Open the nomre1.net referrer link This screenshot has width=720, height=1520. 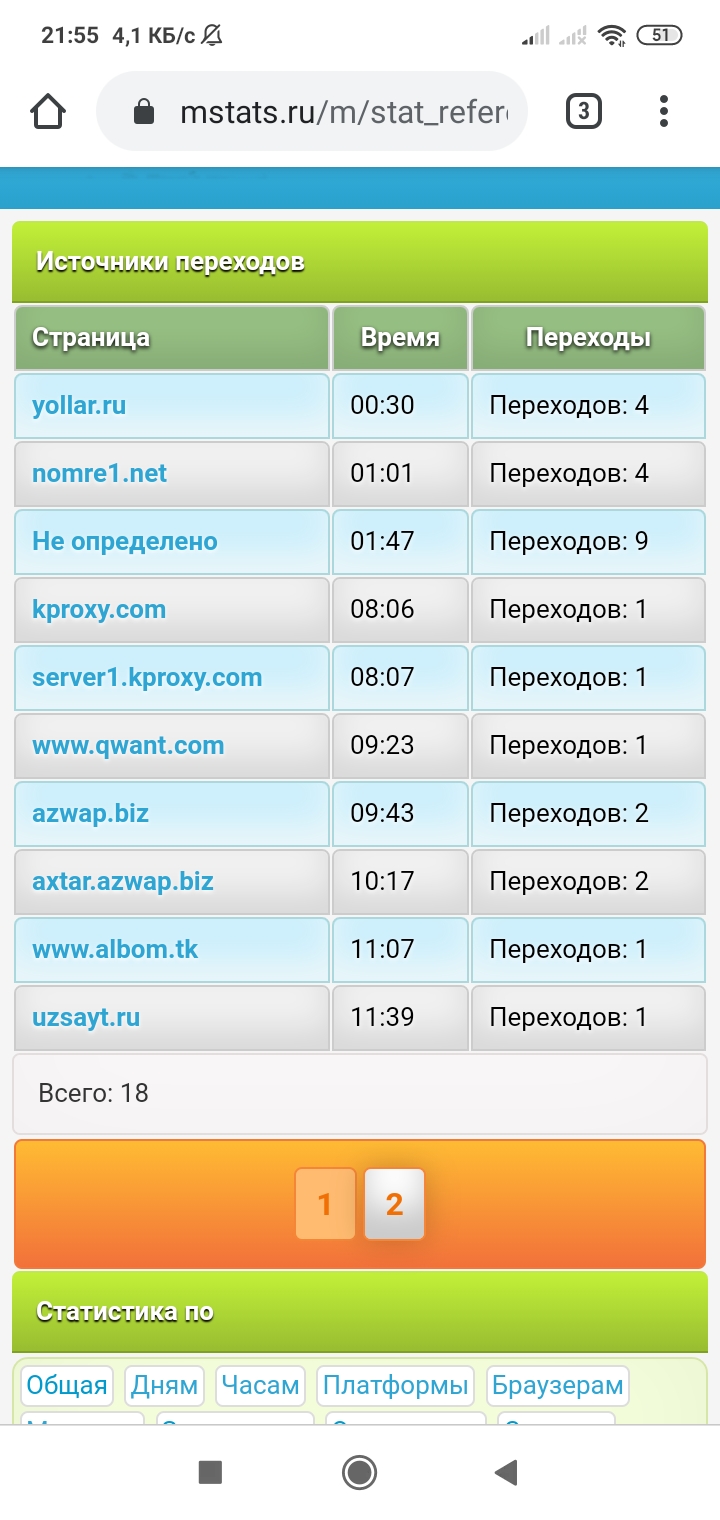[x=99, y=473]
